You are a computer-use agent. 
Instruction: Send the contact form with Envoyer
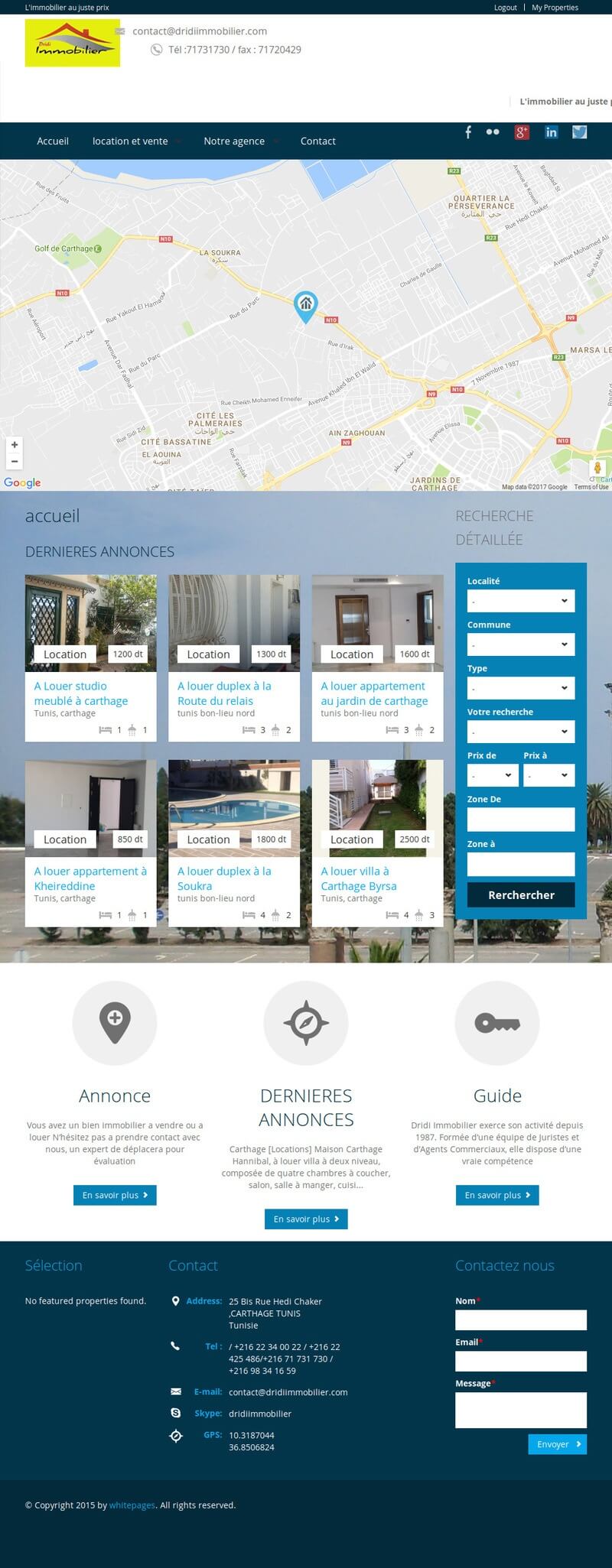(557, 1444)
